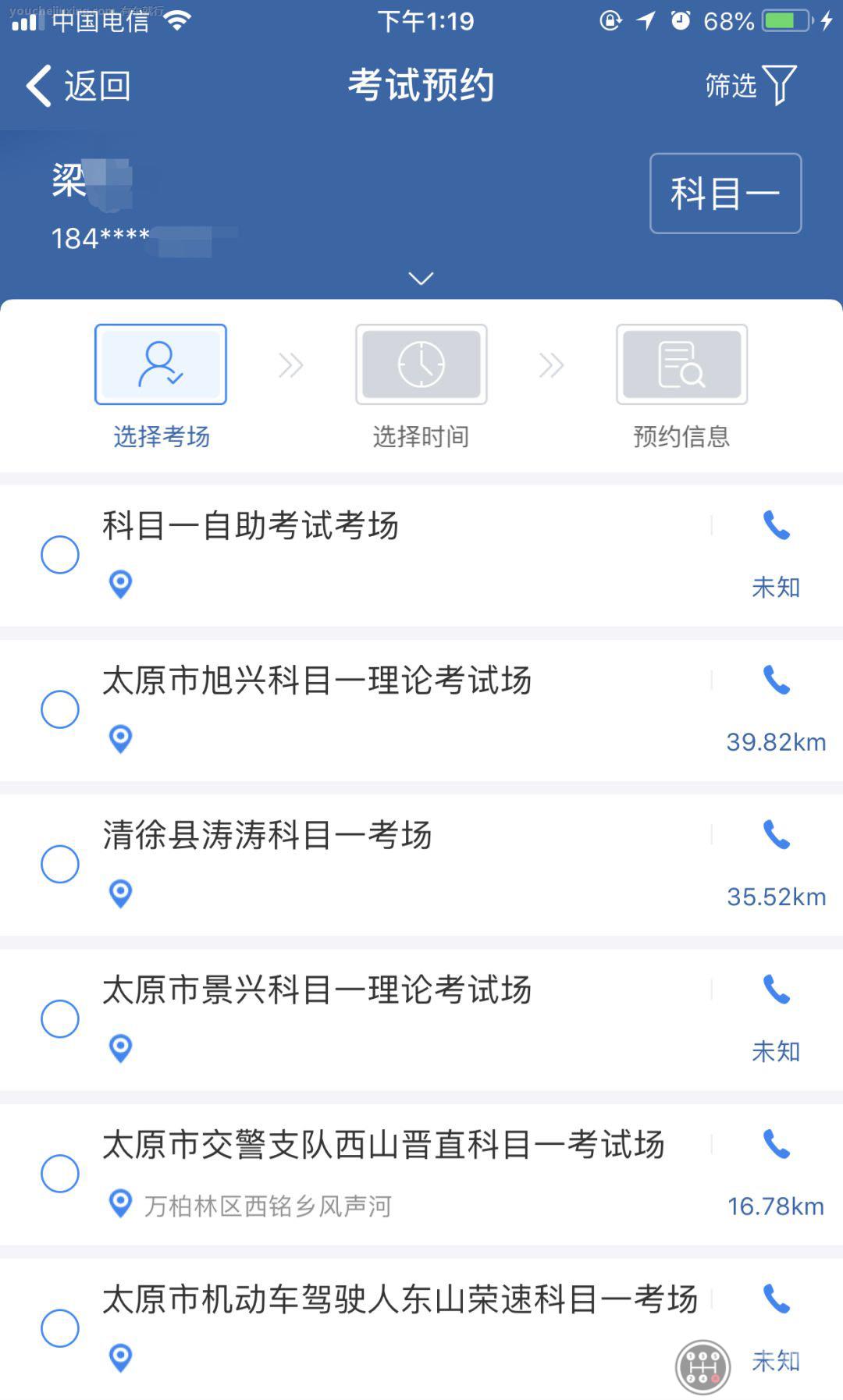Click the 选择时间 clock step icon
The height and width of the screenshot is (1400, 843).
click(421, 364)
